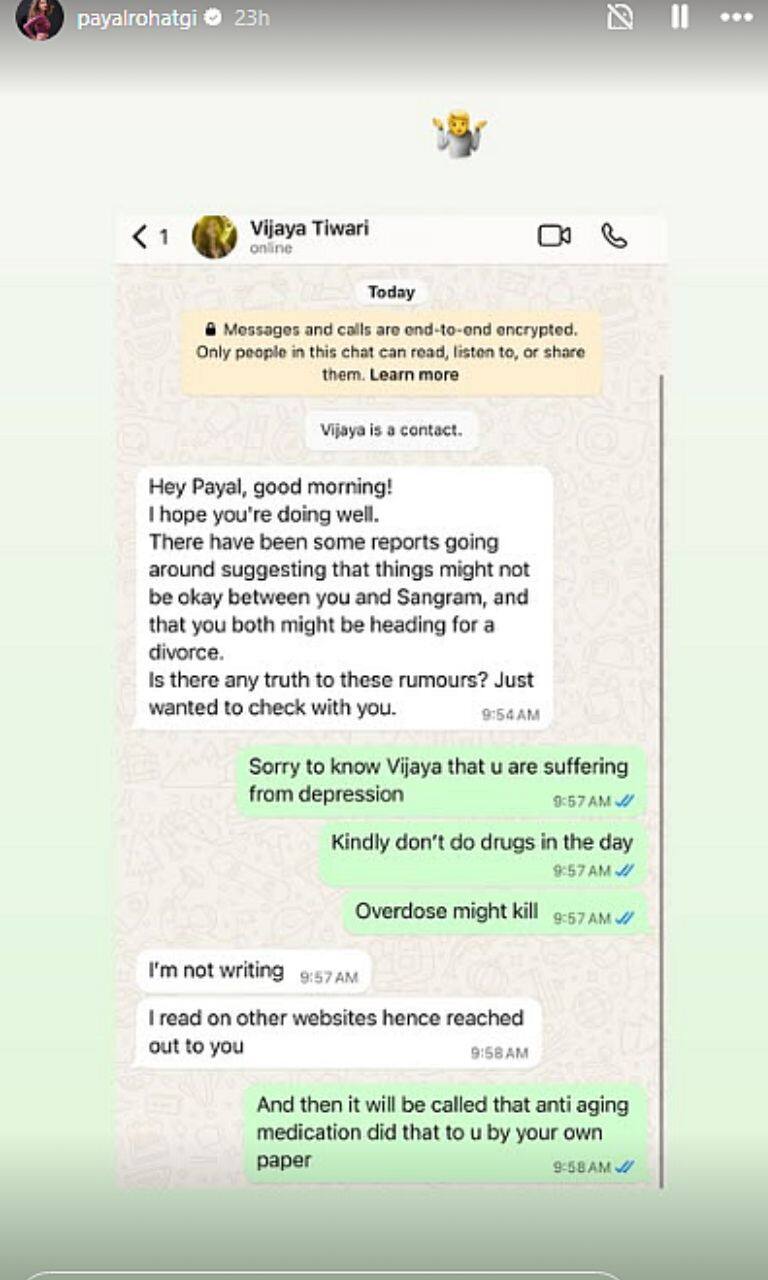This screenshot has height=1280, width=768.
Task: Select the contact name Vijaya Tiwari
Action: point(309,228)
